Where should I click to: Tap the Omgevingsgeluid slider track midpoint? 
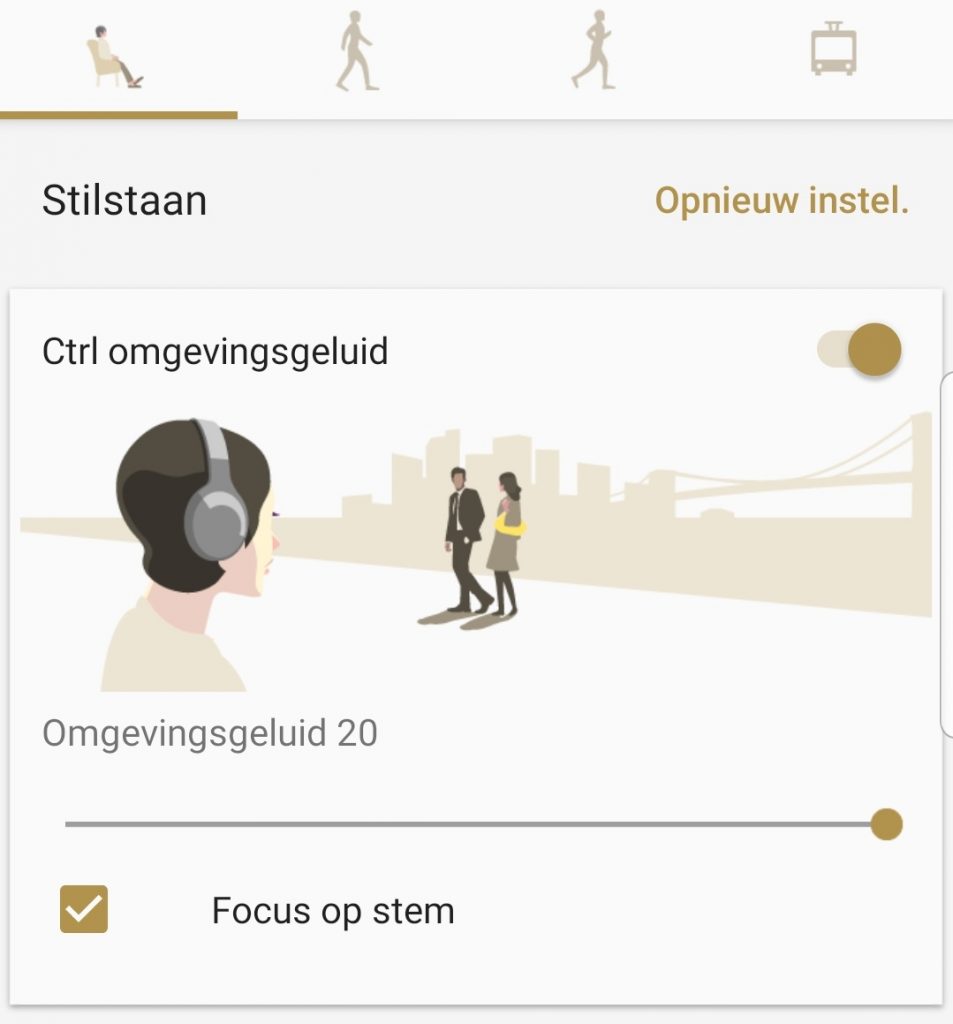click(x=483, y=824)
